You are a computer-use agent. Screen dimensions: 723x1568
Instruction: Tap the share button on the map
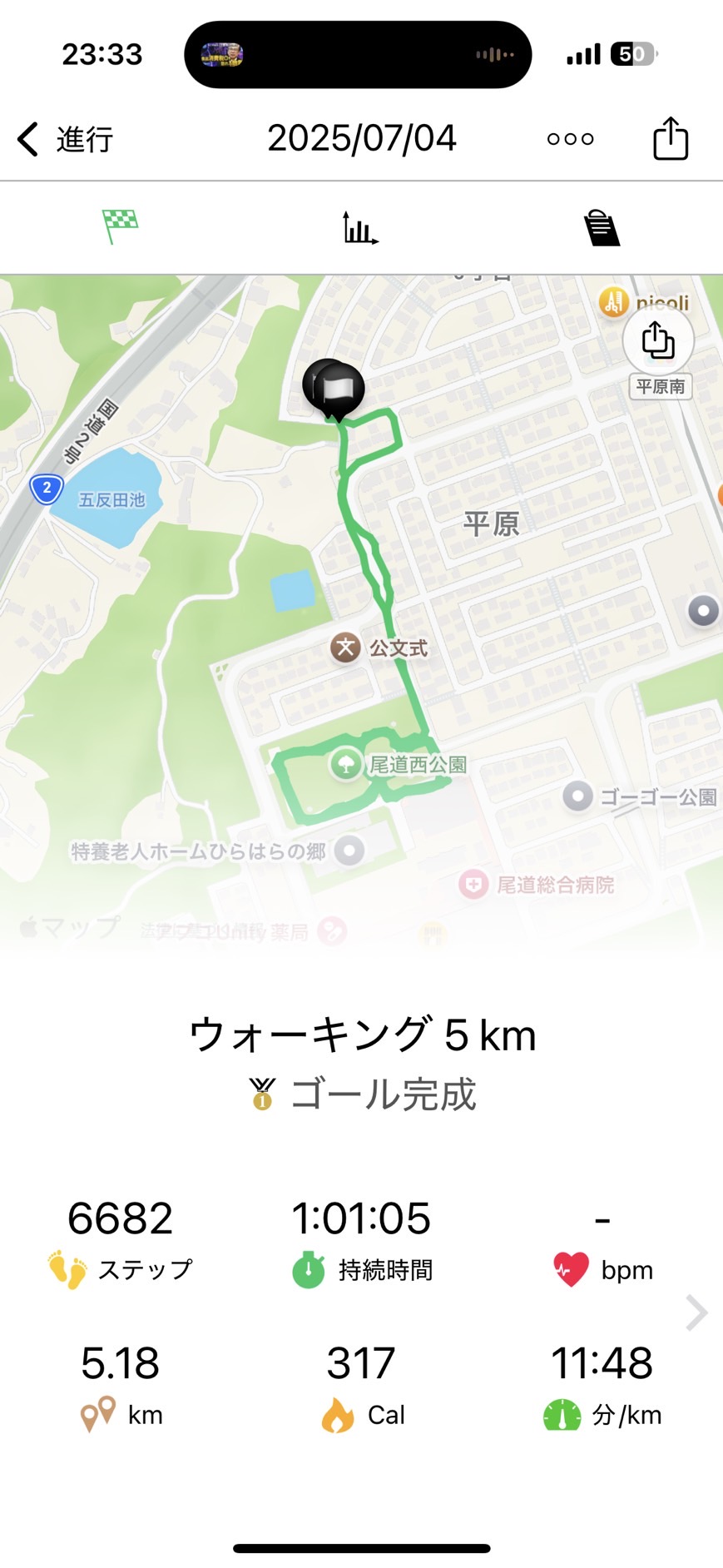pyautogui.click(x=658, y=341)
